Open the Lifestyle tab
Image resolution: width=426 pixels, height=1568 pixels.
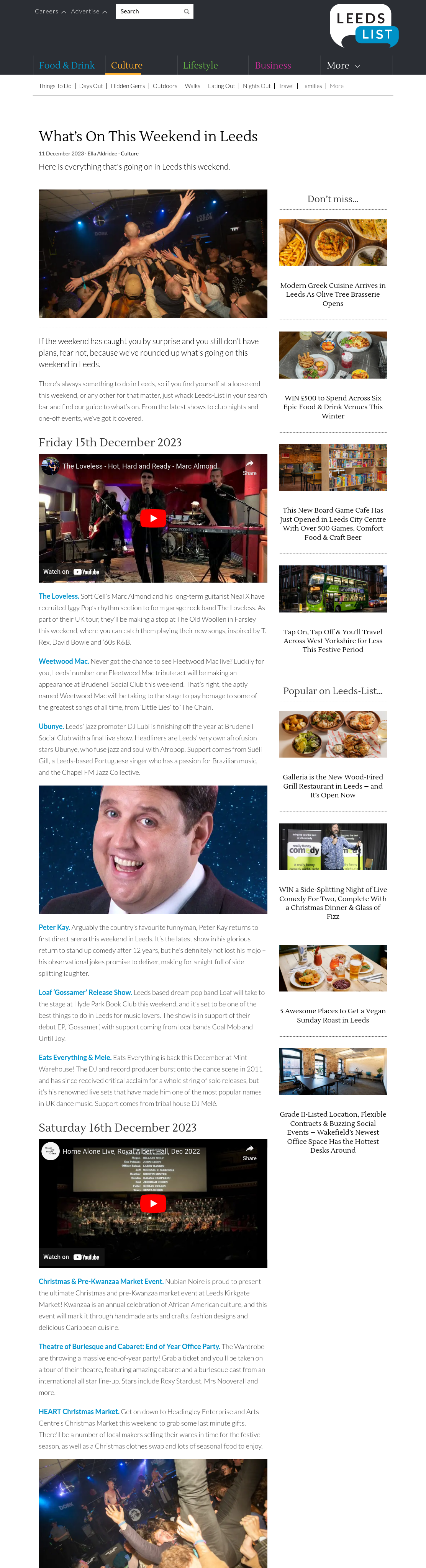click(x=200, y=65)
